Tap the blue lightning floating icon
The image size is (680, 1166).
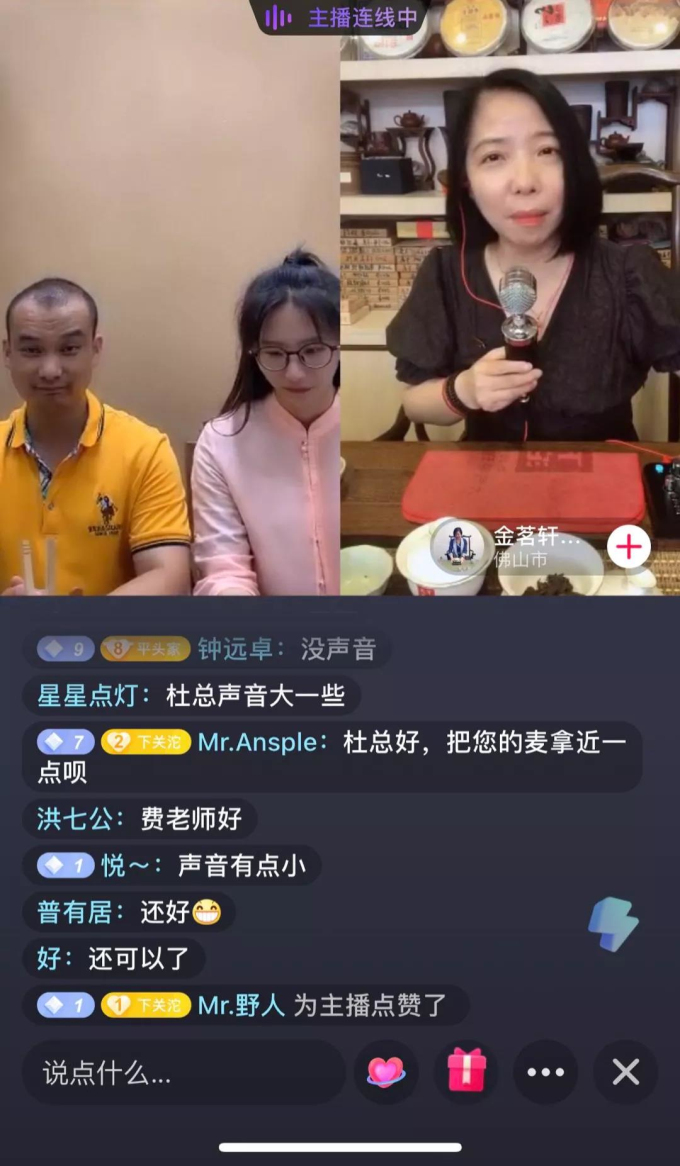point(612,923)
